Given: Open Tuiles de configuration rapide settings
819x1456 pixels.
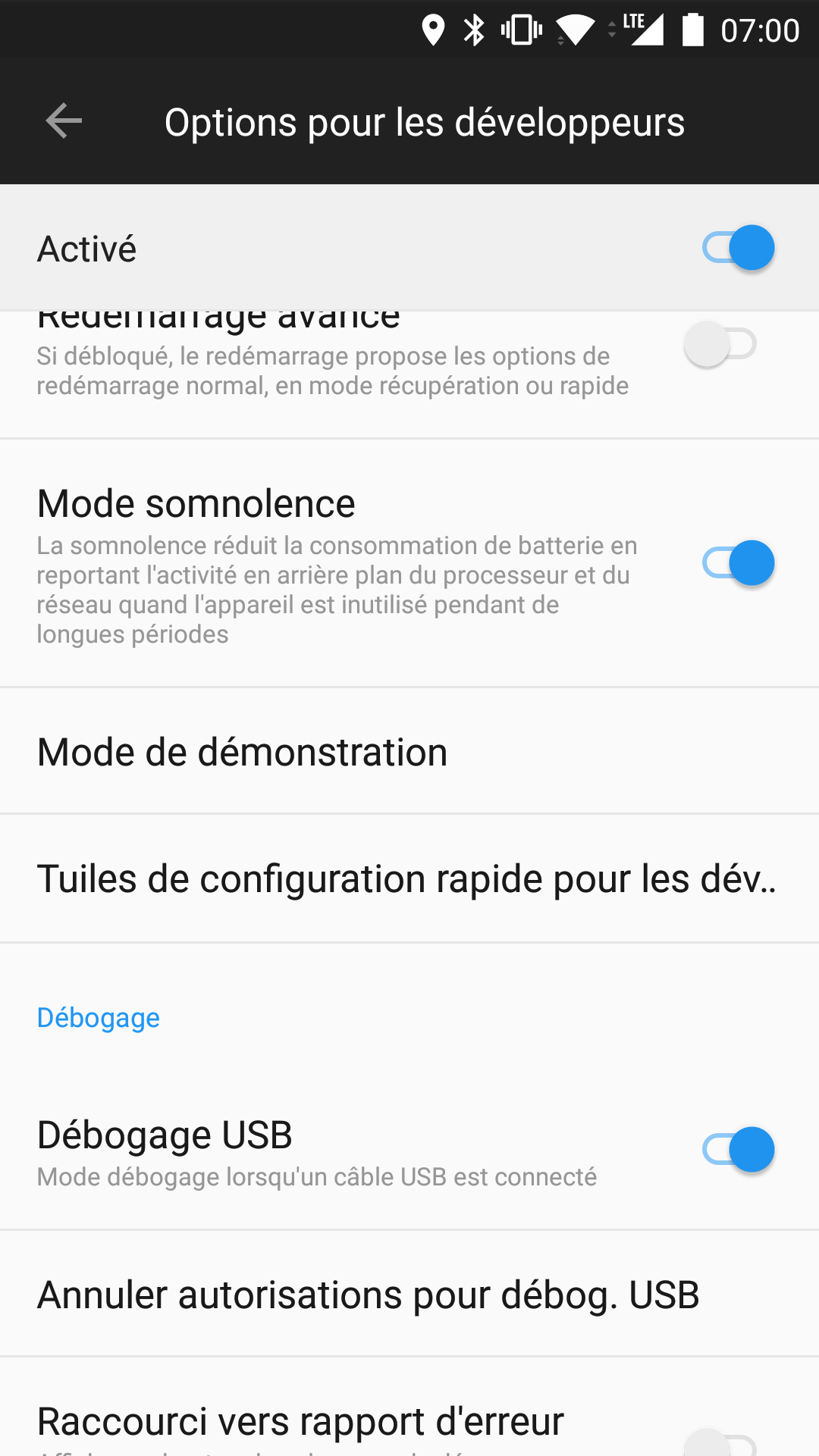Looking at the screenshot, I should [409, 879].
